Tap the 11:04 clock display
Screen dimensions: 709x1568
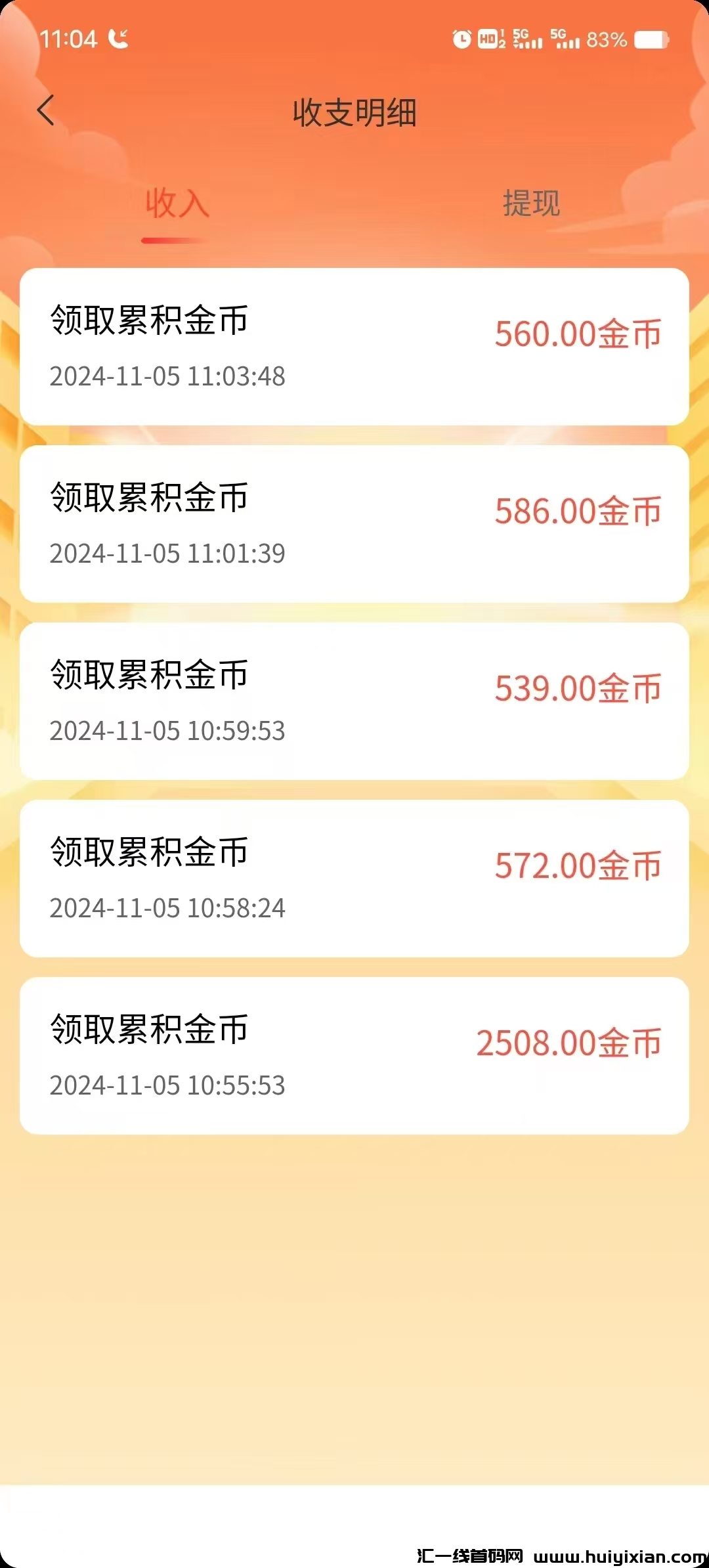(69, 37)
